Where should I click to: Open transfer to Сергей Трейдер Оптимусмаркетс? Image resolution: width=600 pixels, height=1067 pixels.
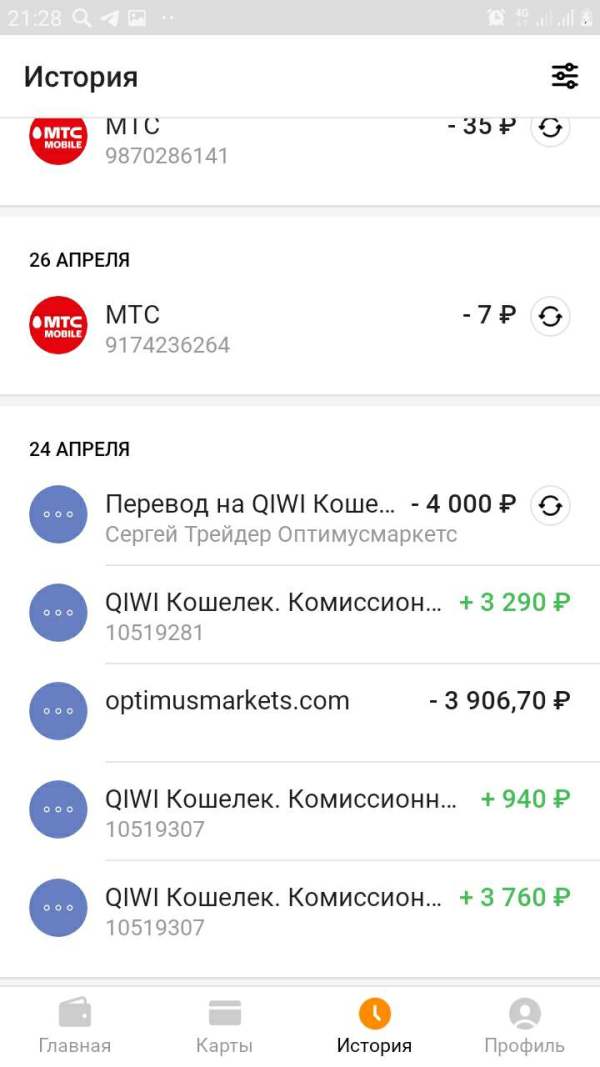tap(300, 516)
